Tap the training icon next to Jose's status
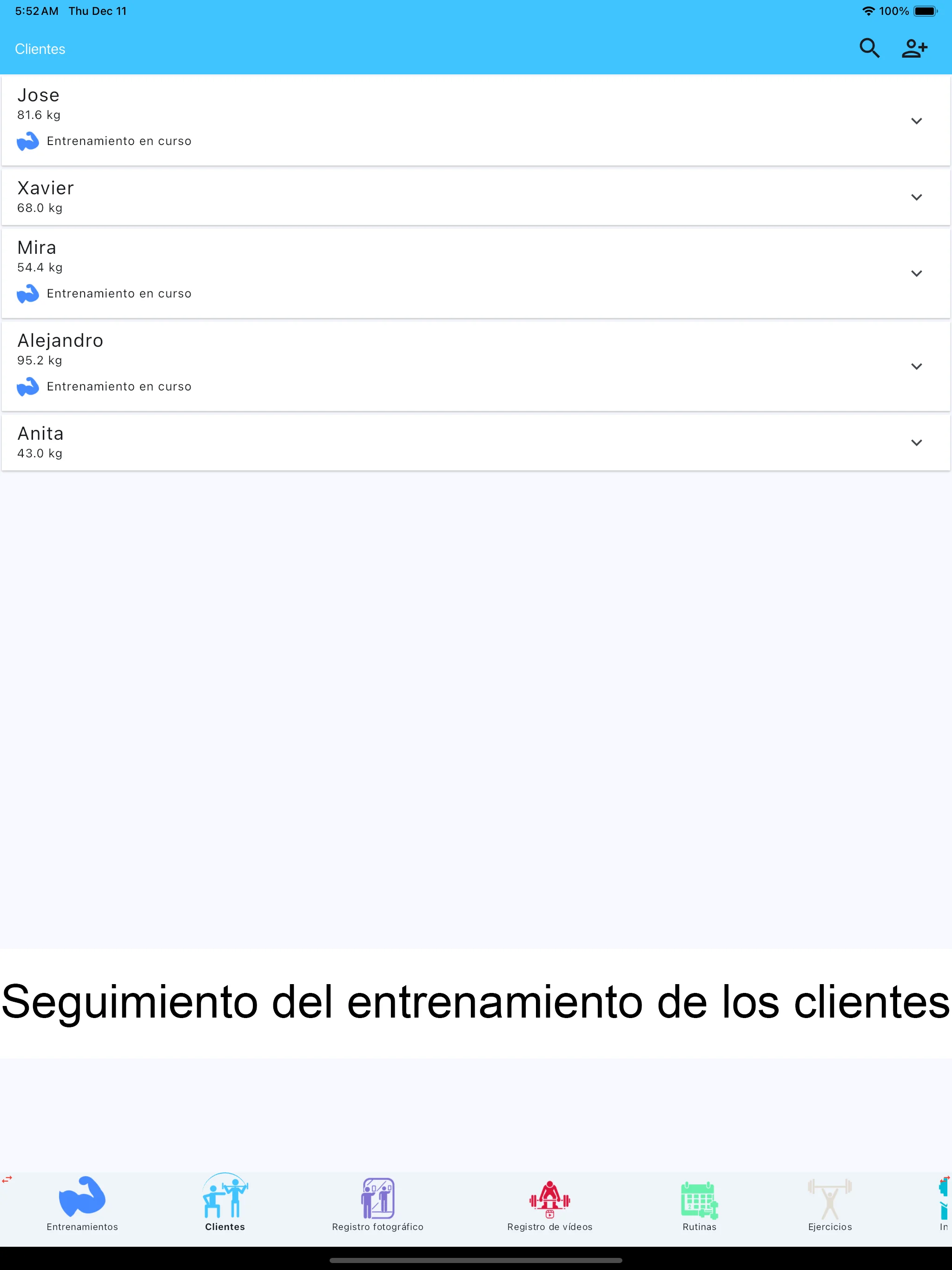The width and height of the screenshot is (952, 1270). pos(28,141)
